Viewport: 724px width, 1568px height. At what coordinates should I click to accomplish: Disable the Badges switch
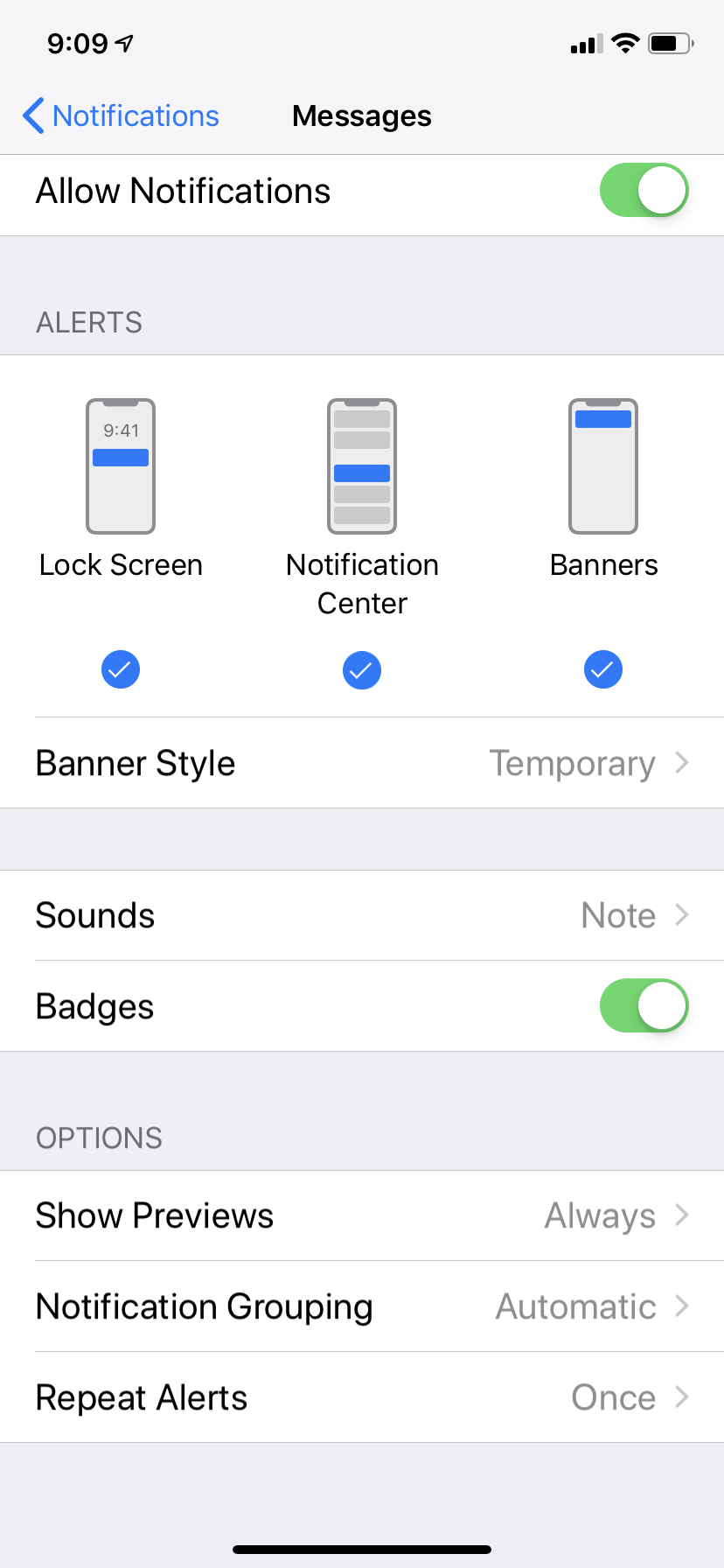644,1006
